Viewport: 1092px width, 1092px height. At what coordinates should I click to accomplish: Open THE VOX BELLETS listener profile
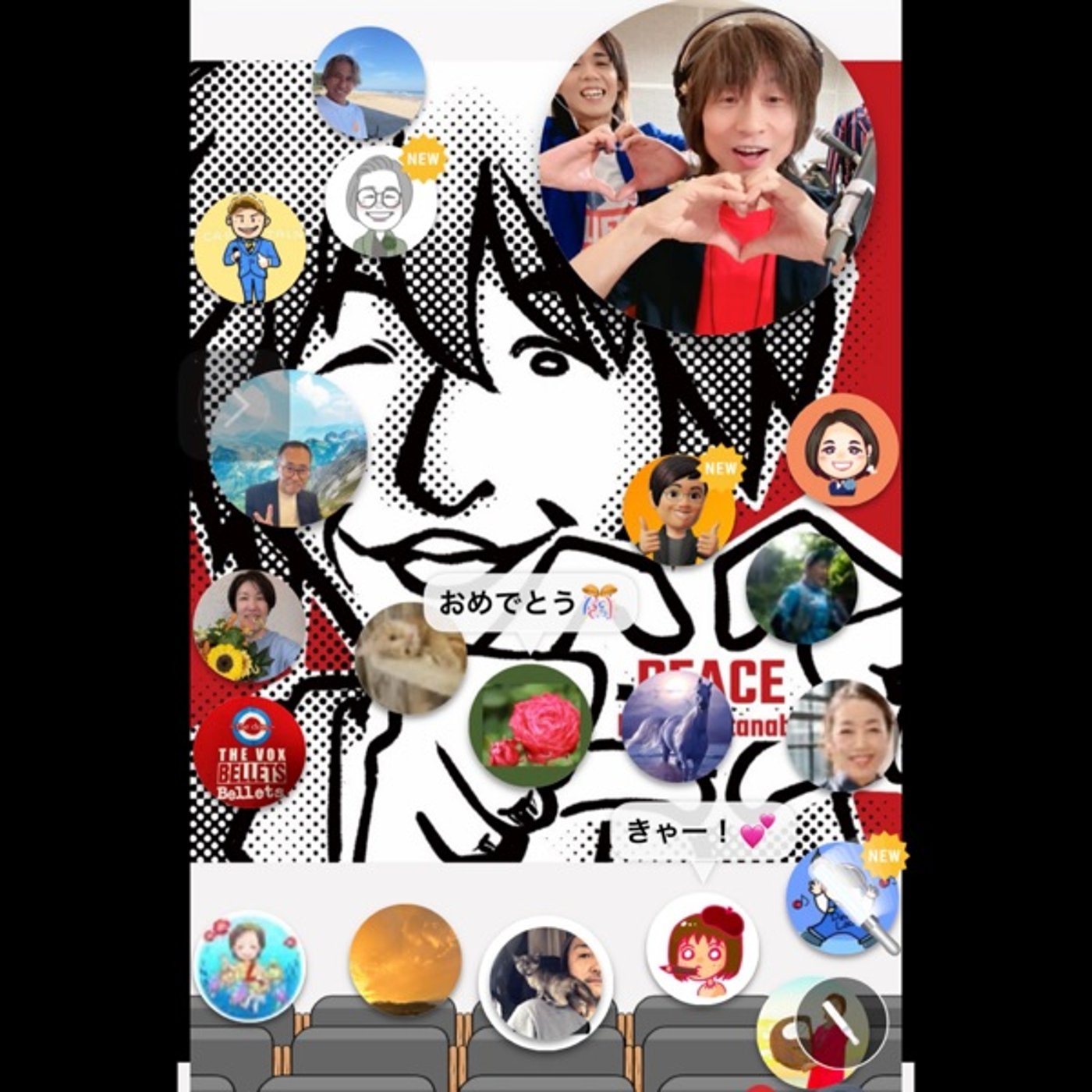(250, 753)
